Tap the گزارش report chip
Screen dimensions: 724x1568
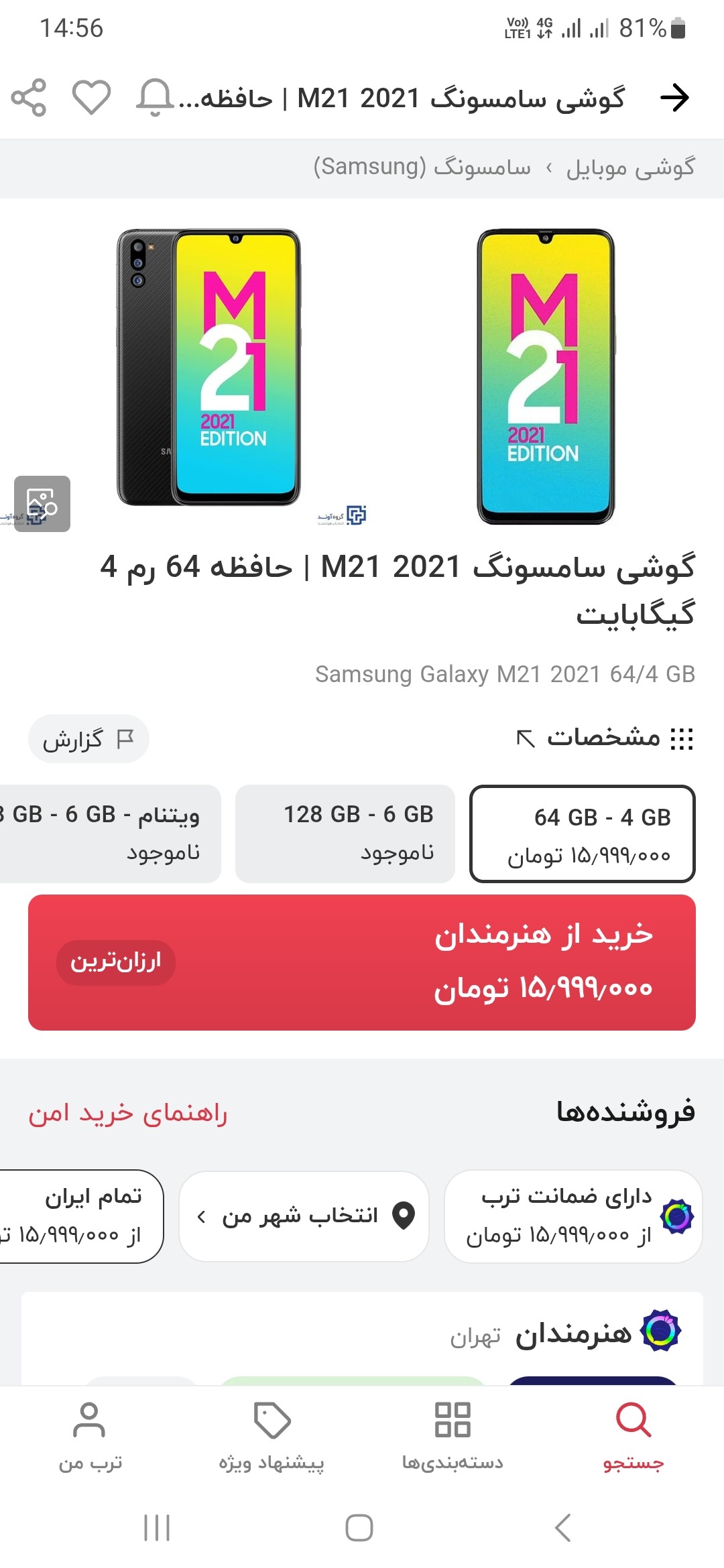click(x=88, y=739)
